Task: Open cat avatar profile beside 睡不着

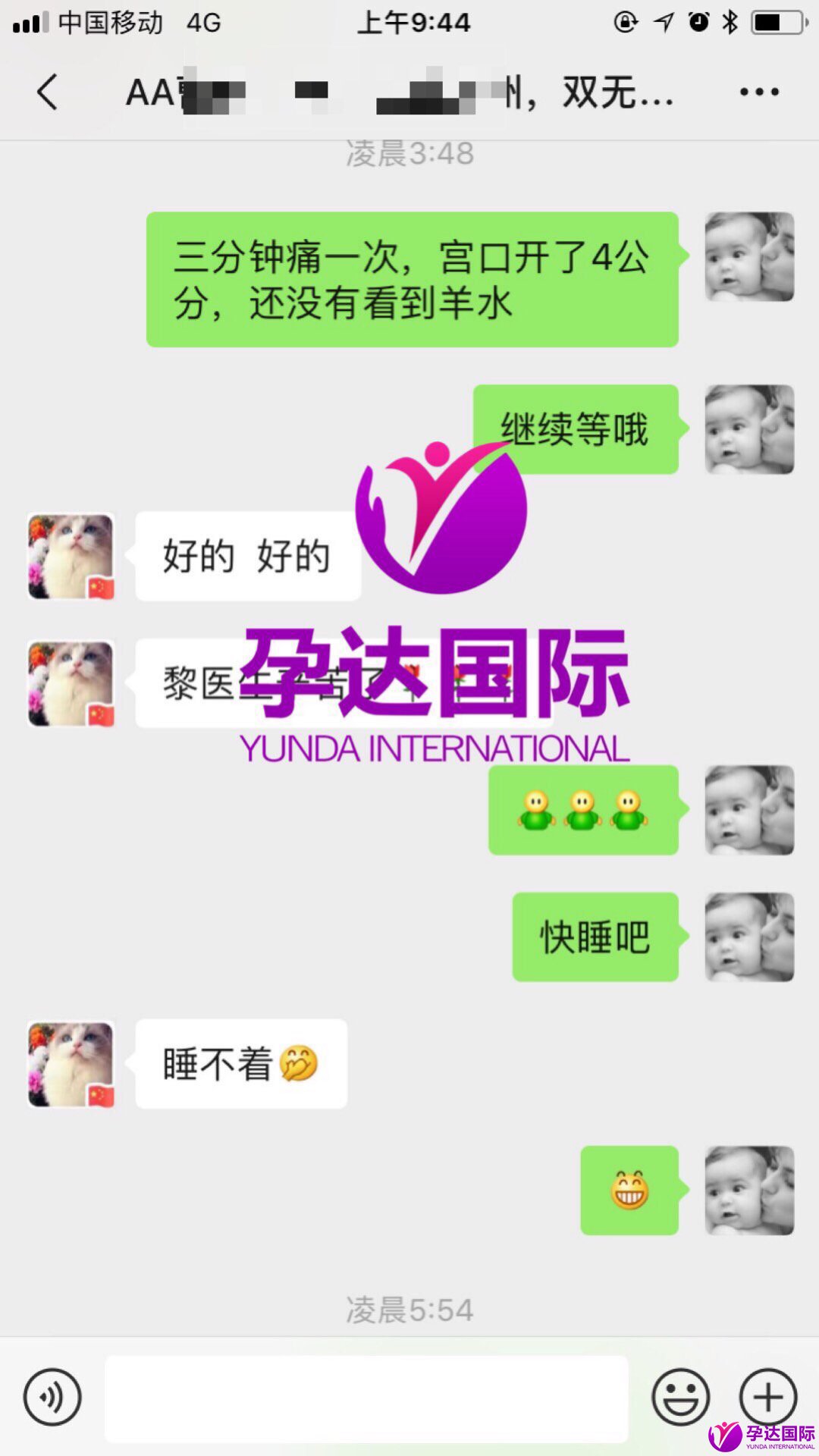Action: click(71, 1064)
